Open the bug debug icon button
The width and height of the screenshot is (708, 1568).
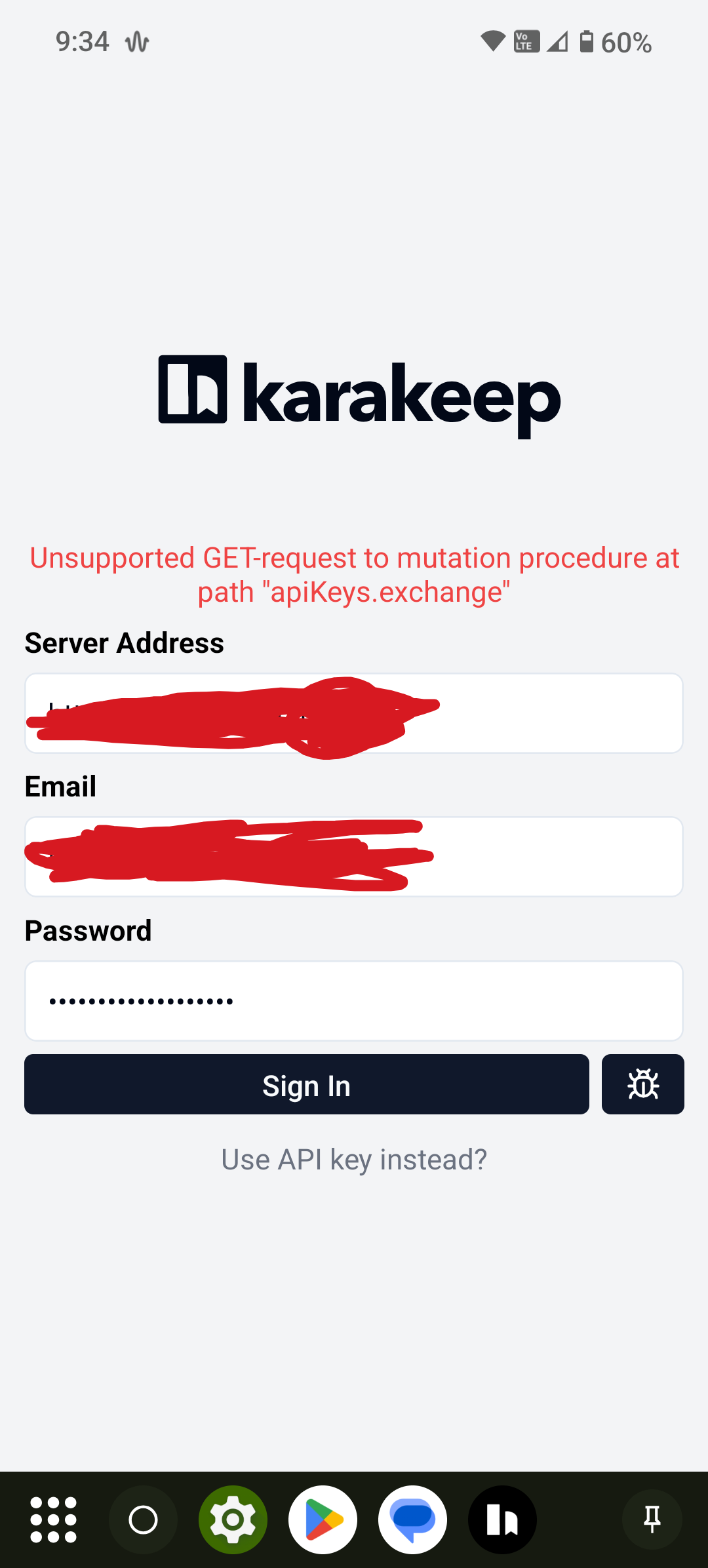pyautogui.click(x=642, y=1085)
